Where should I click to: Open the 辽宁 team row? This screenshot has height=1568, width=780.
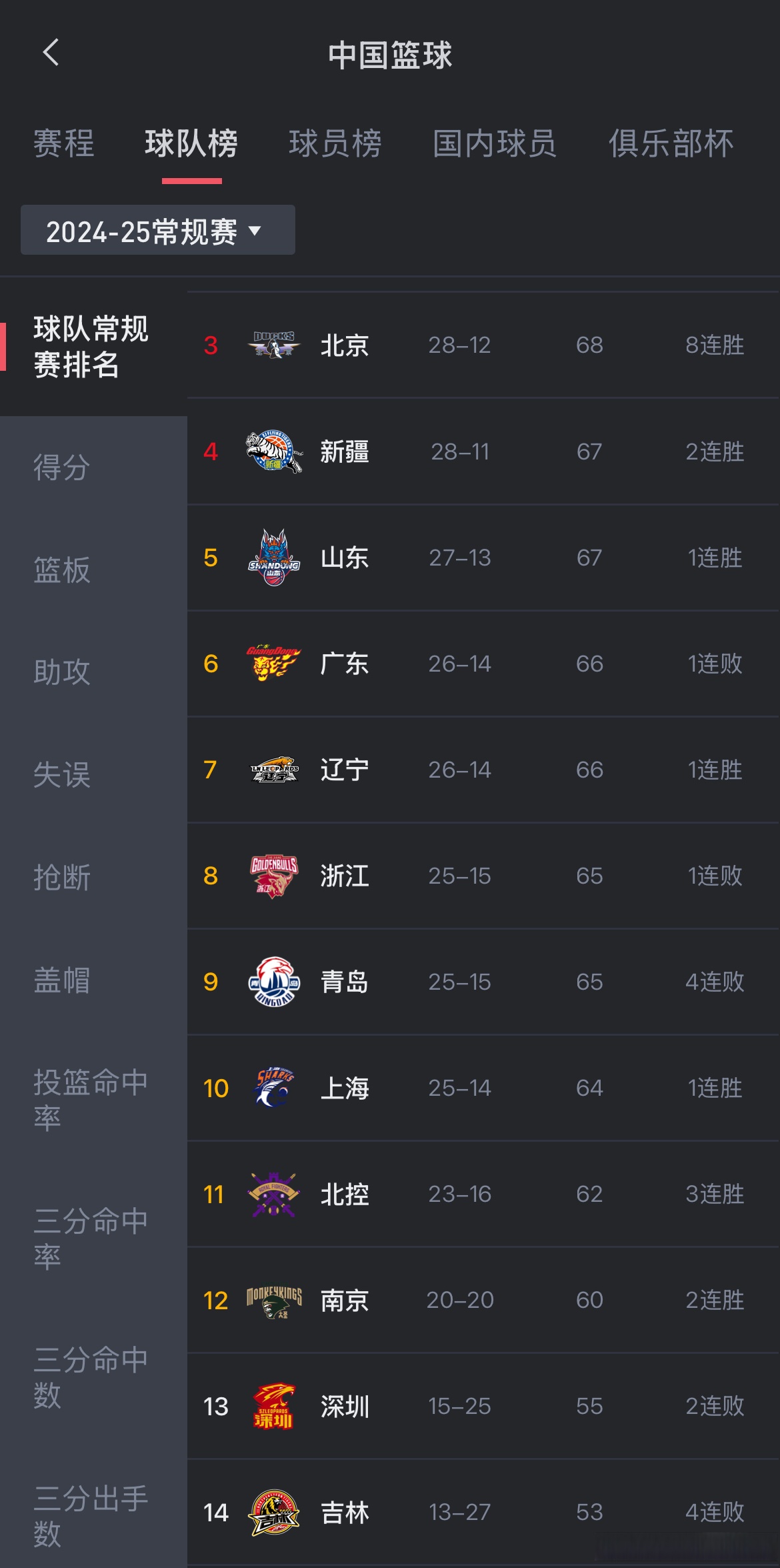pyautogui.click(x=483, y=770)
